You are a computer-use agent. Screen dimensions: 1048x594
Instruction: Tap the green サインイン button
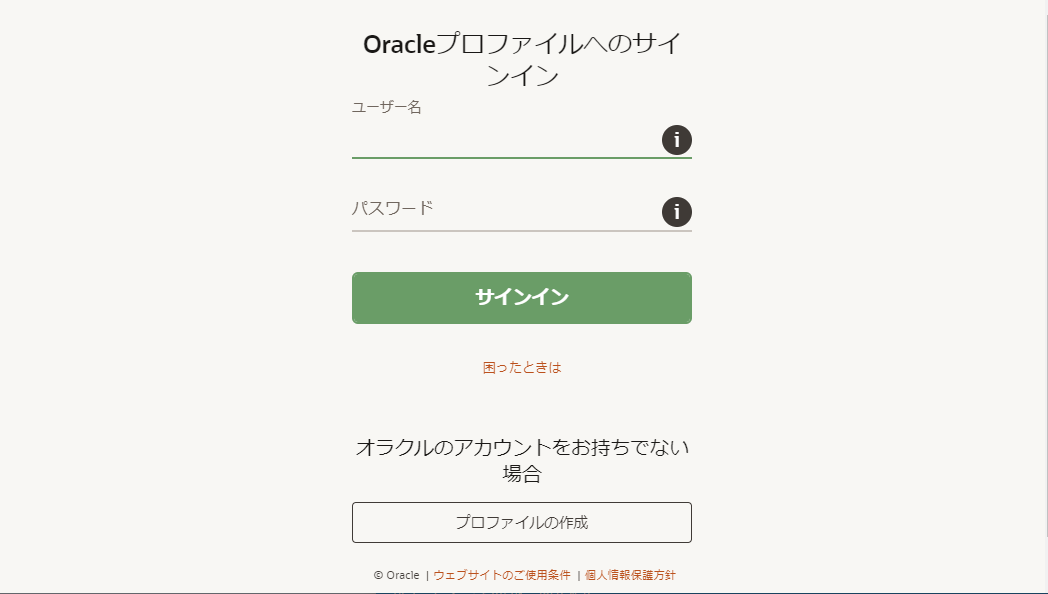click(x=522, y=298)
